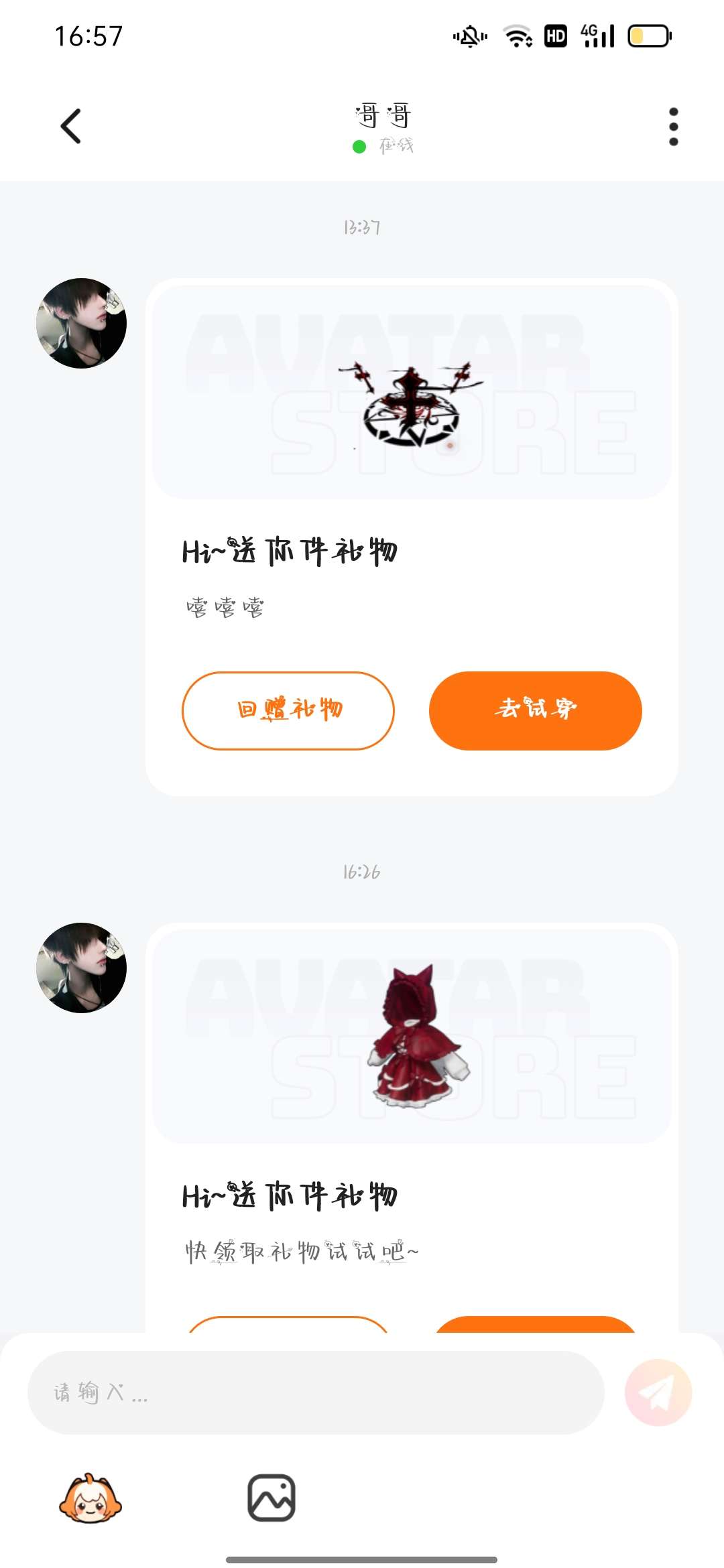Open the three-dot overflow menu

coord(673,126)
